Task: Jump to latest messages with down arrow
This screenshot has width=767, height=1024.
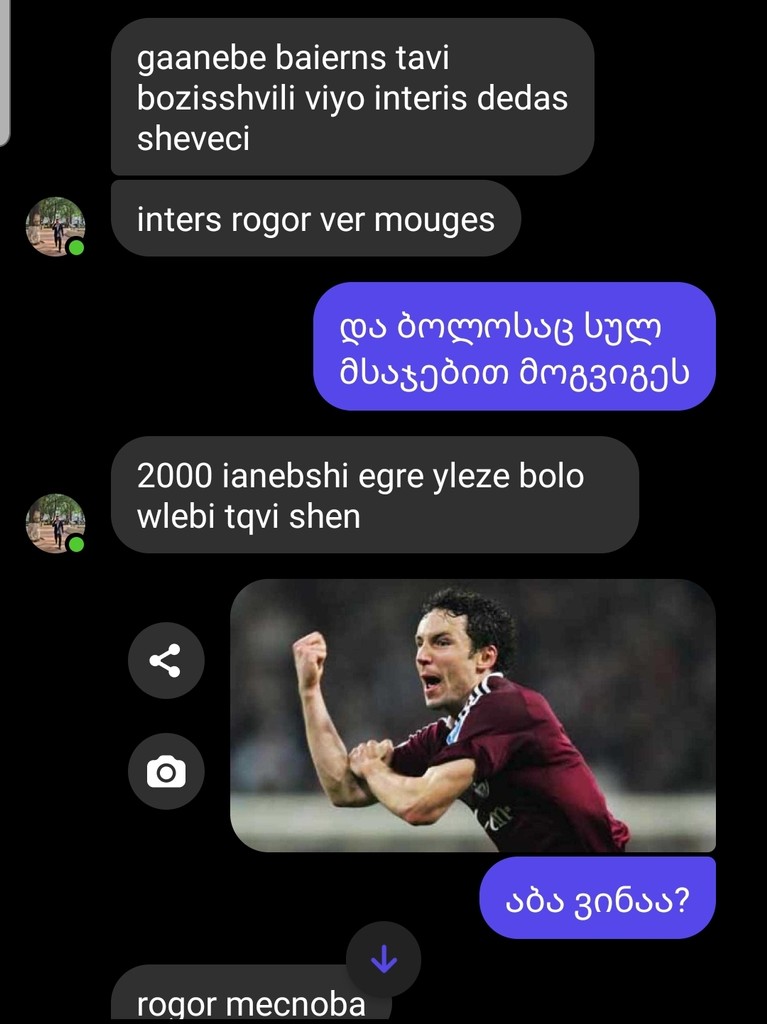Action: pyautogui.click(x=383, y=960)
